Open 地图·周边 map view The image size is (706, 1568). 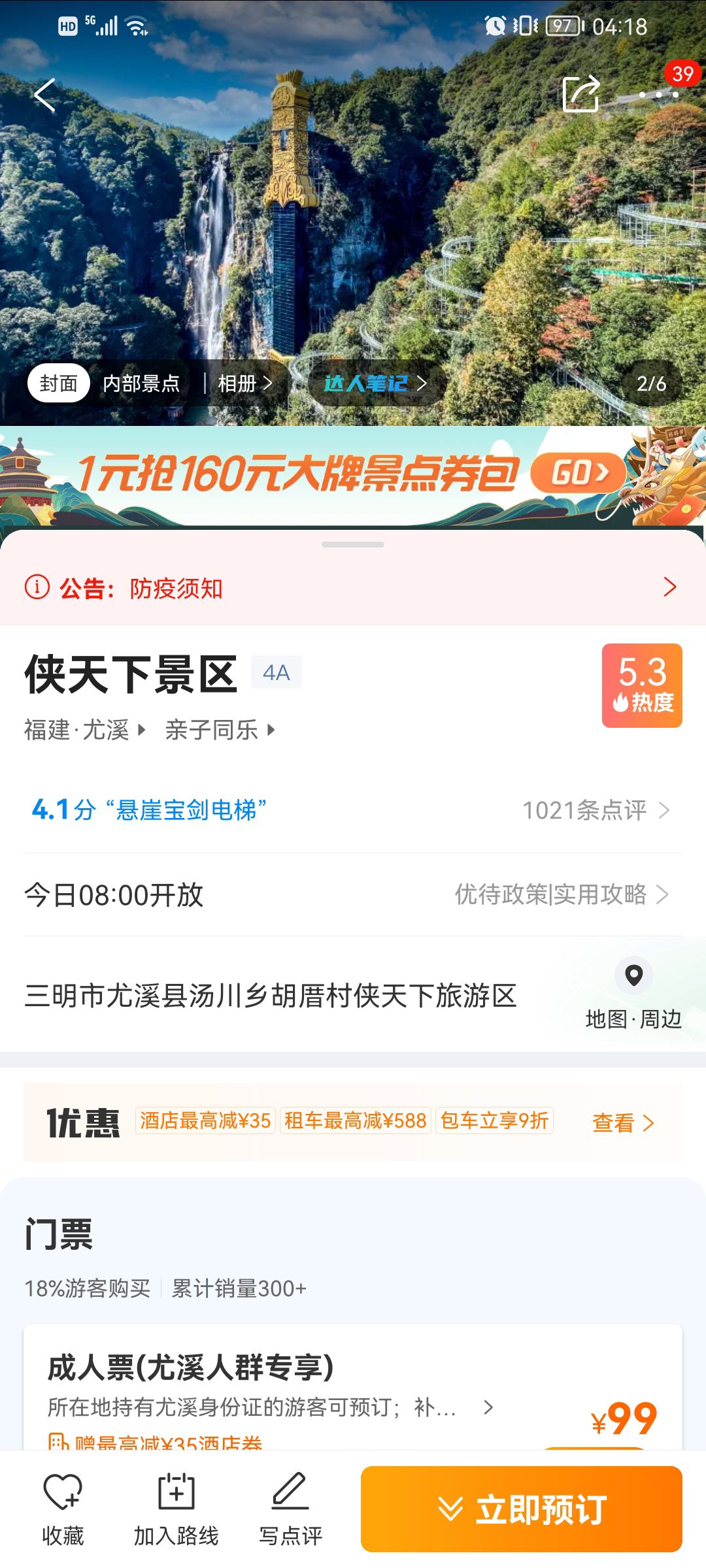(x=633, y=993)
